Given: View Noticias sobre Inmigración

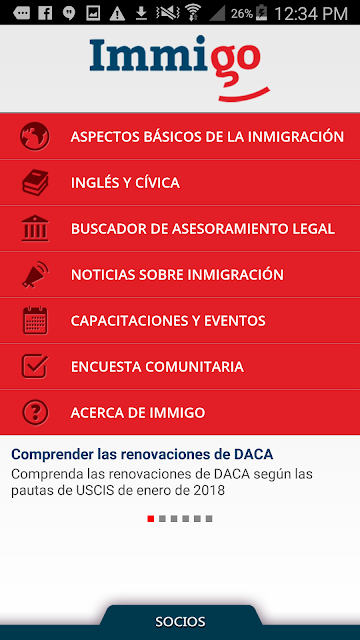Looking at the screenshot, I should tap(180, 275).
